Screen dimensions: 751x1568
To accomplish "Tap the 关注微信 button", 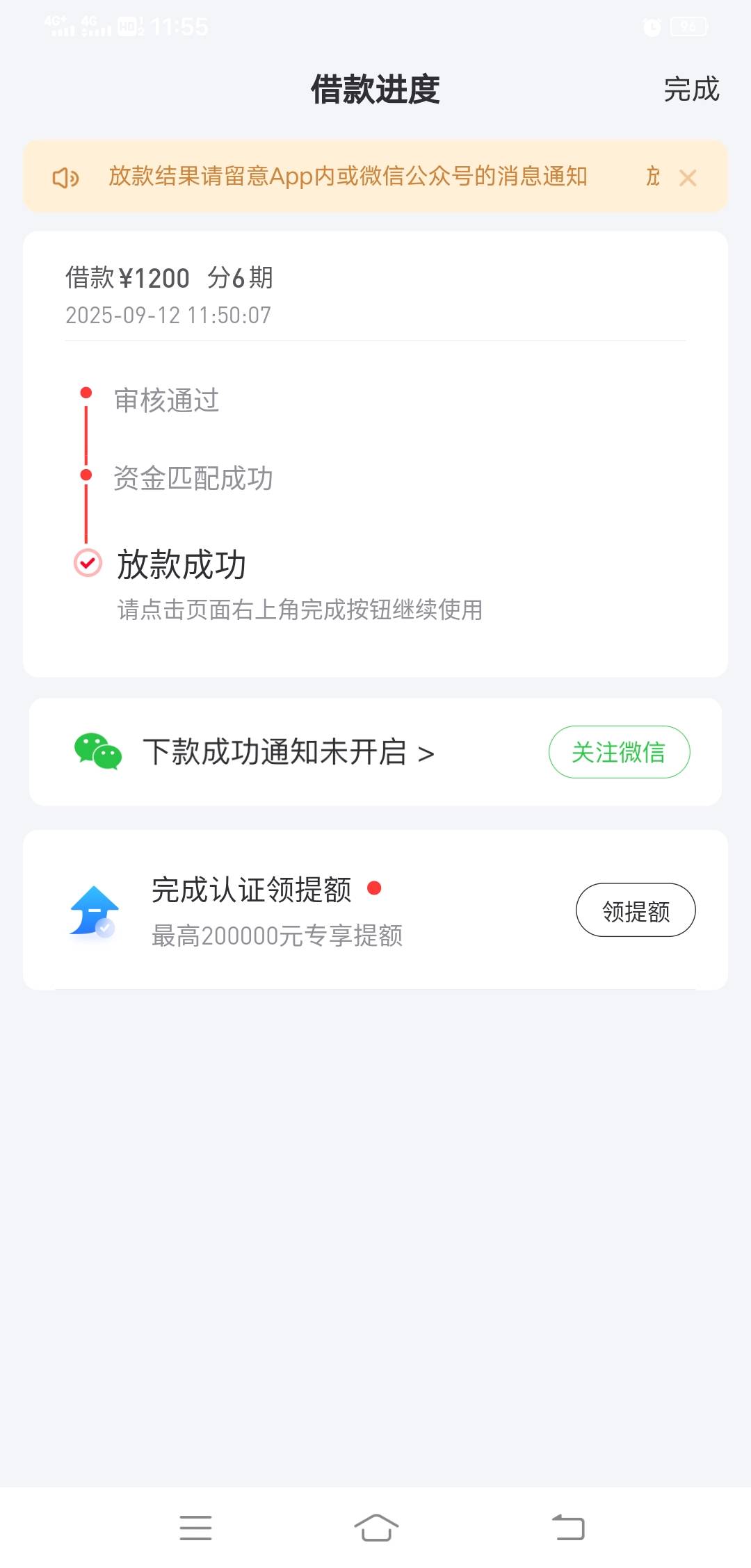I will click(x=619, y=752).
